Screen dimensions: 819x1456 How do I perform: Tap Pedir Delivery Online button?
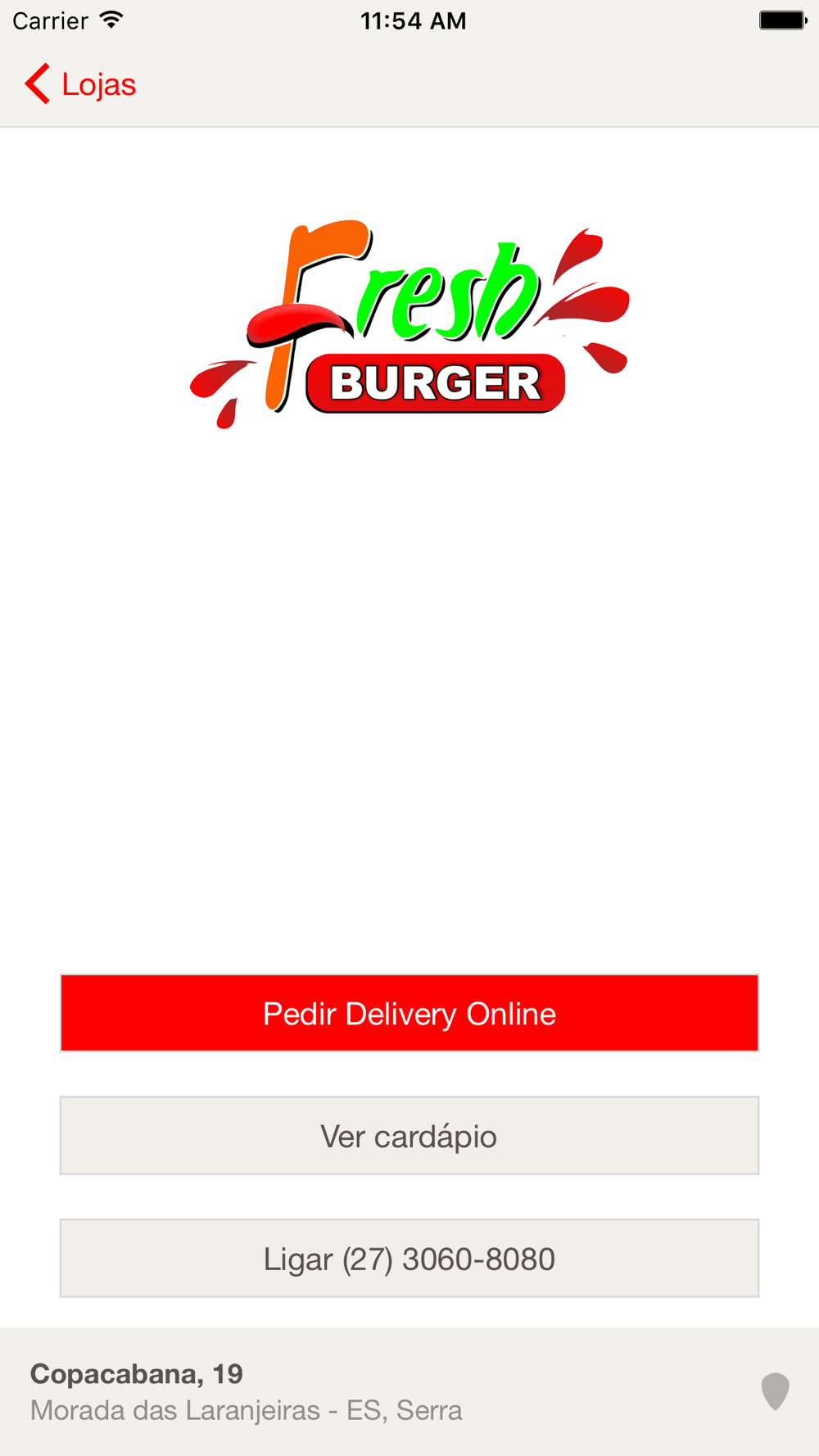(409, 1013)
